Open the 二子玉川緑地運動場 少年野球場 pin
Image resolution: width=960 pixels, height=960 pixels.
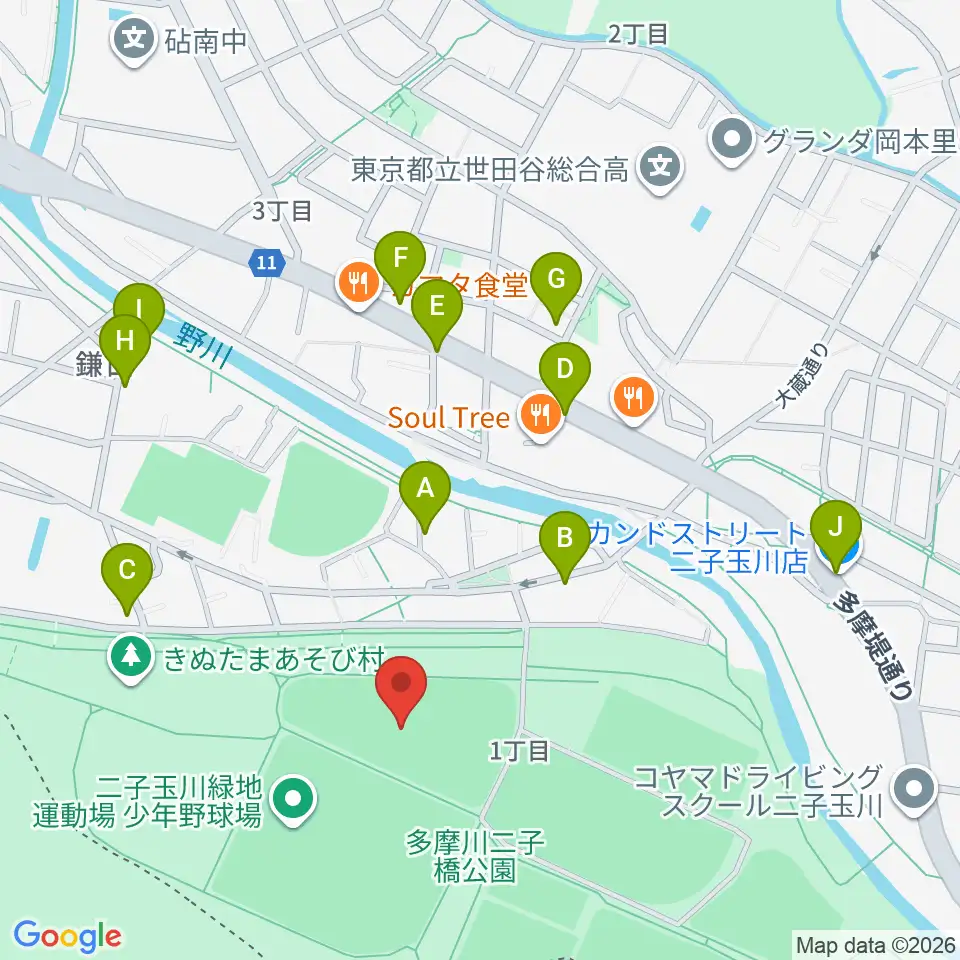[294, 800]
